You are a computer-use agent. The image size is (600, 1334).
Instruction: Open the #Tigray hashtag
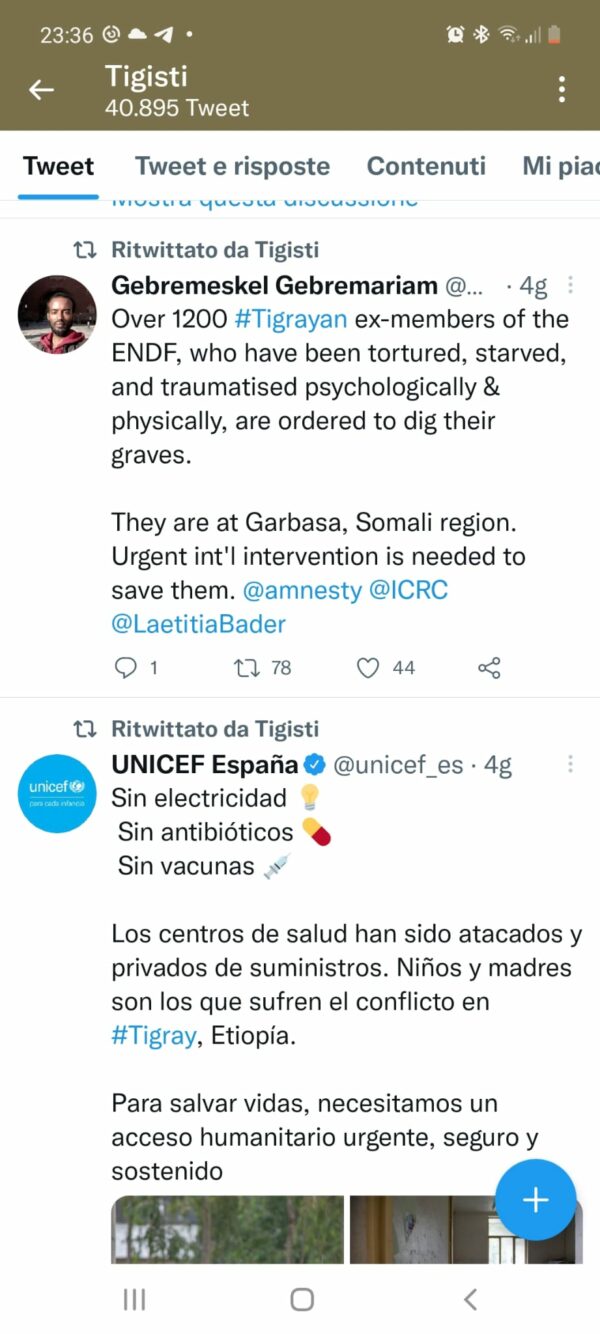click(x=153, y=1035)
